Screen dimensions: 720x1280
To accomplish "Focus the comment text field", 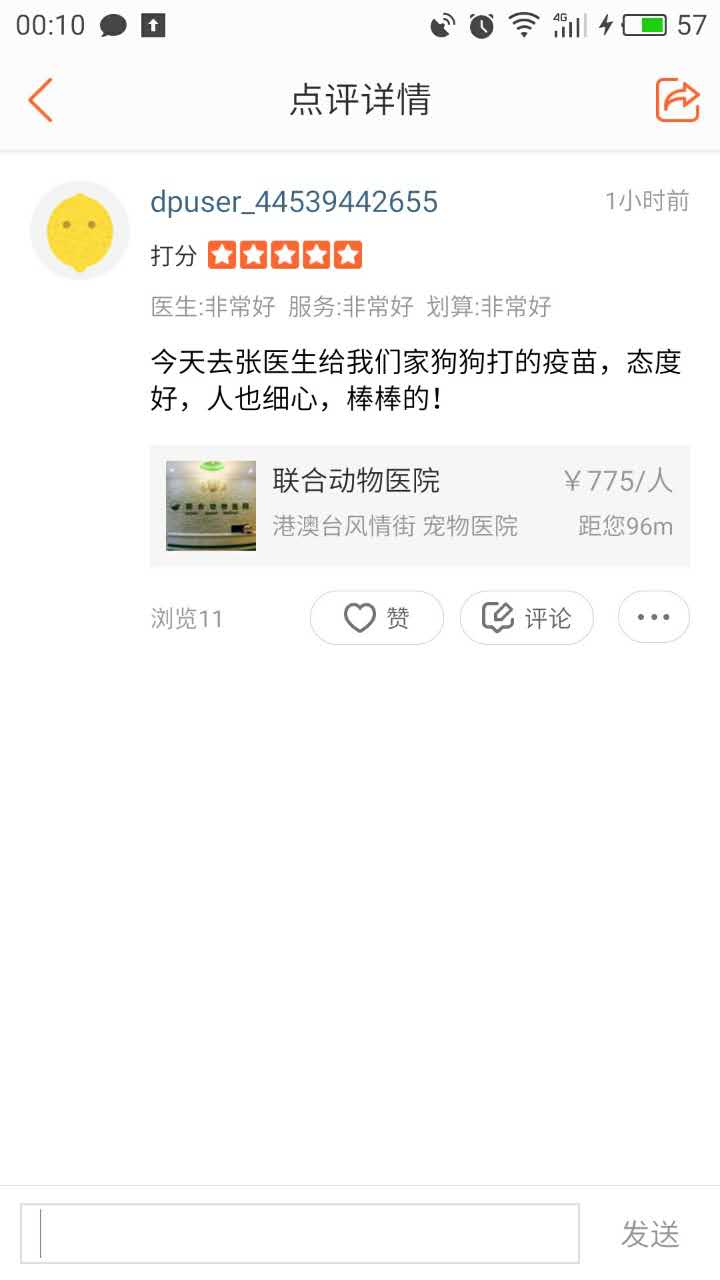I will [x=300, y=1234].
